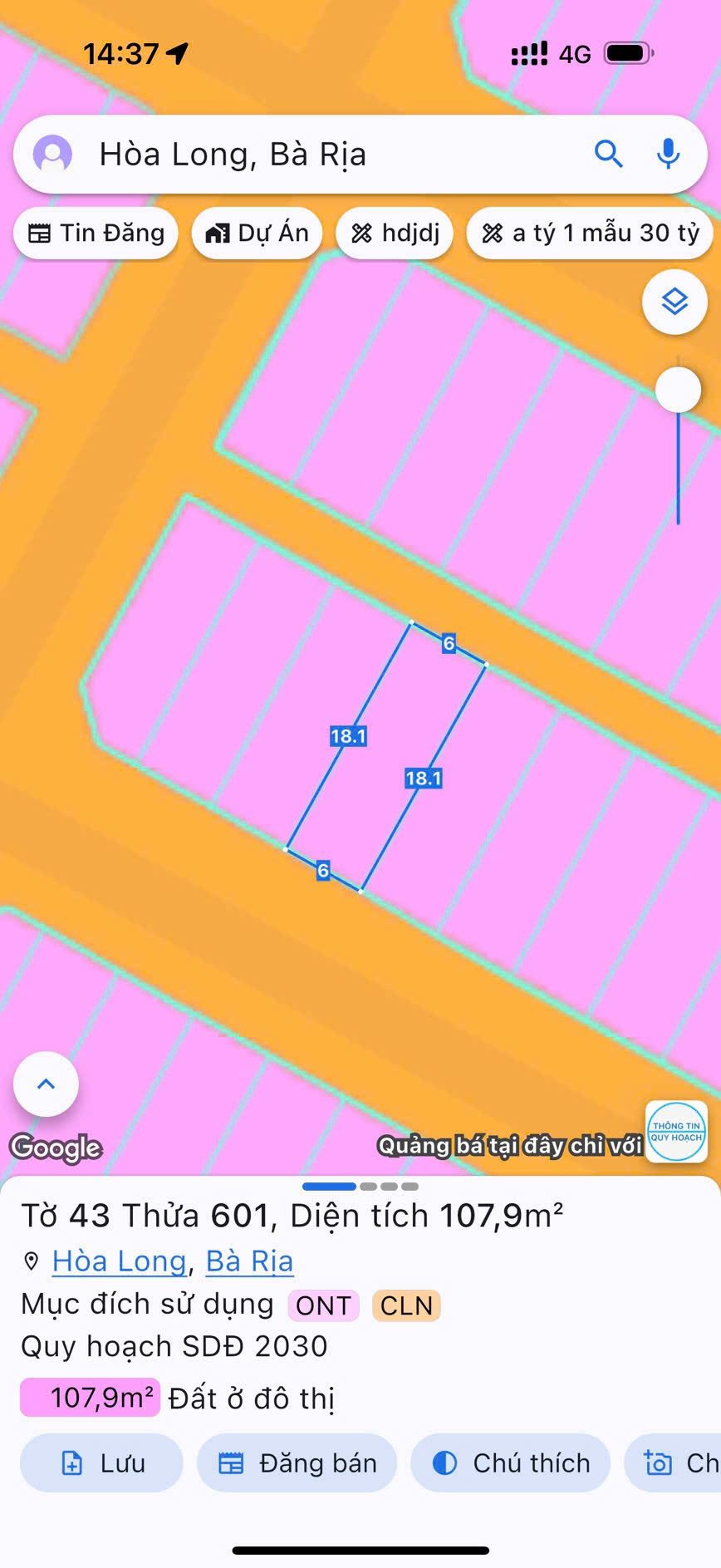
Task: Save this parcel with Lưu
Action: coord(101,1463)
